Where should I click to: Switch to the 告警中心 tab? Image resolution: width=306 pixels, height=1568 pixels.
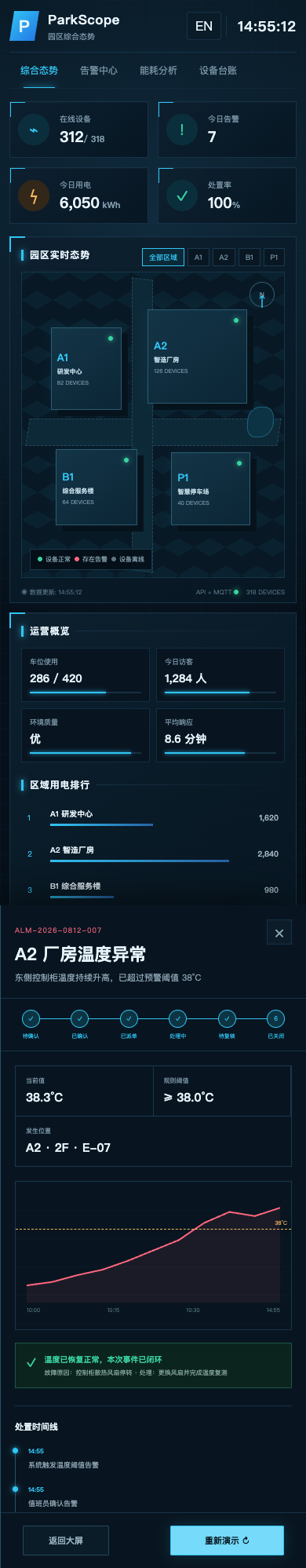click(x=99, y=71)
